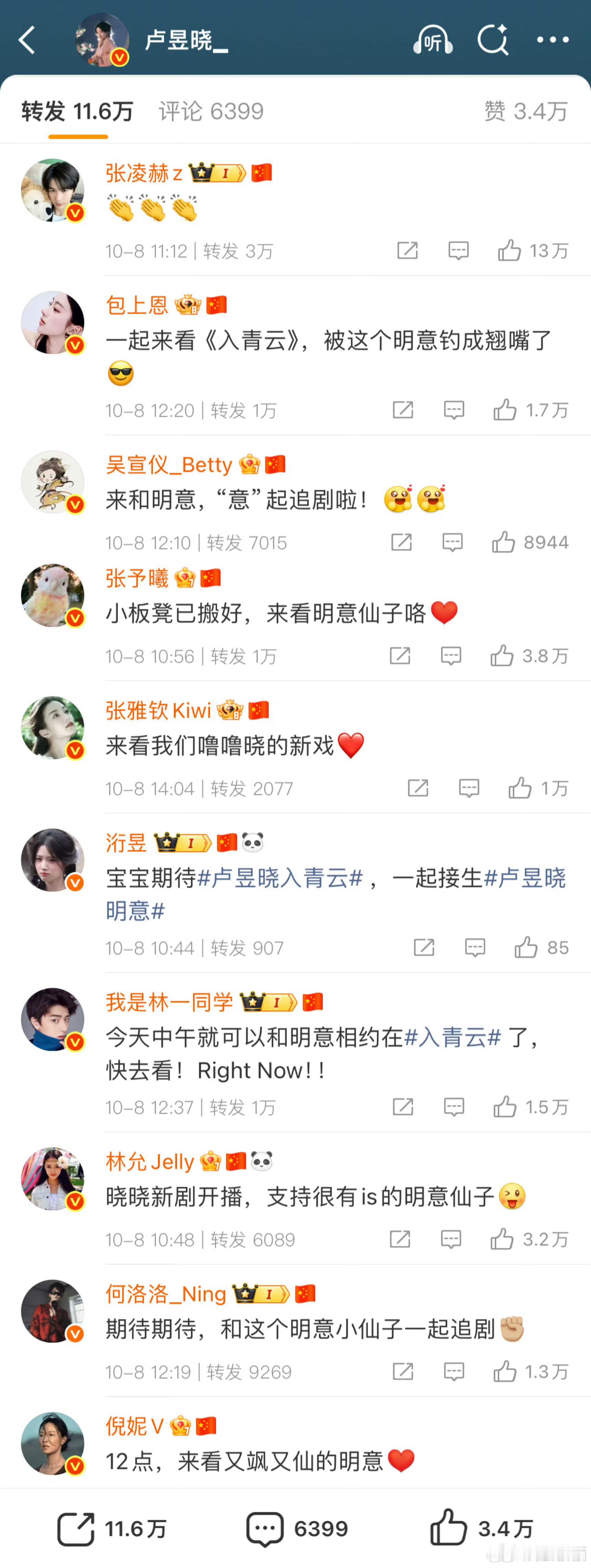Open the #入青云# hashtag in 我是林一同学's repost
The width and height of the screenshot is (591, 1568).
pyautogui.click(x=452, y=1037)
